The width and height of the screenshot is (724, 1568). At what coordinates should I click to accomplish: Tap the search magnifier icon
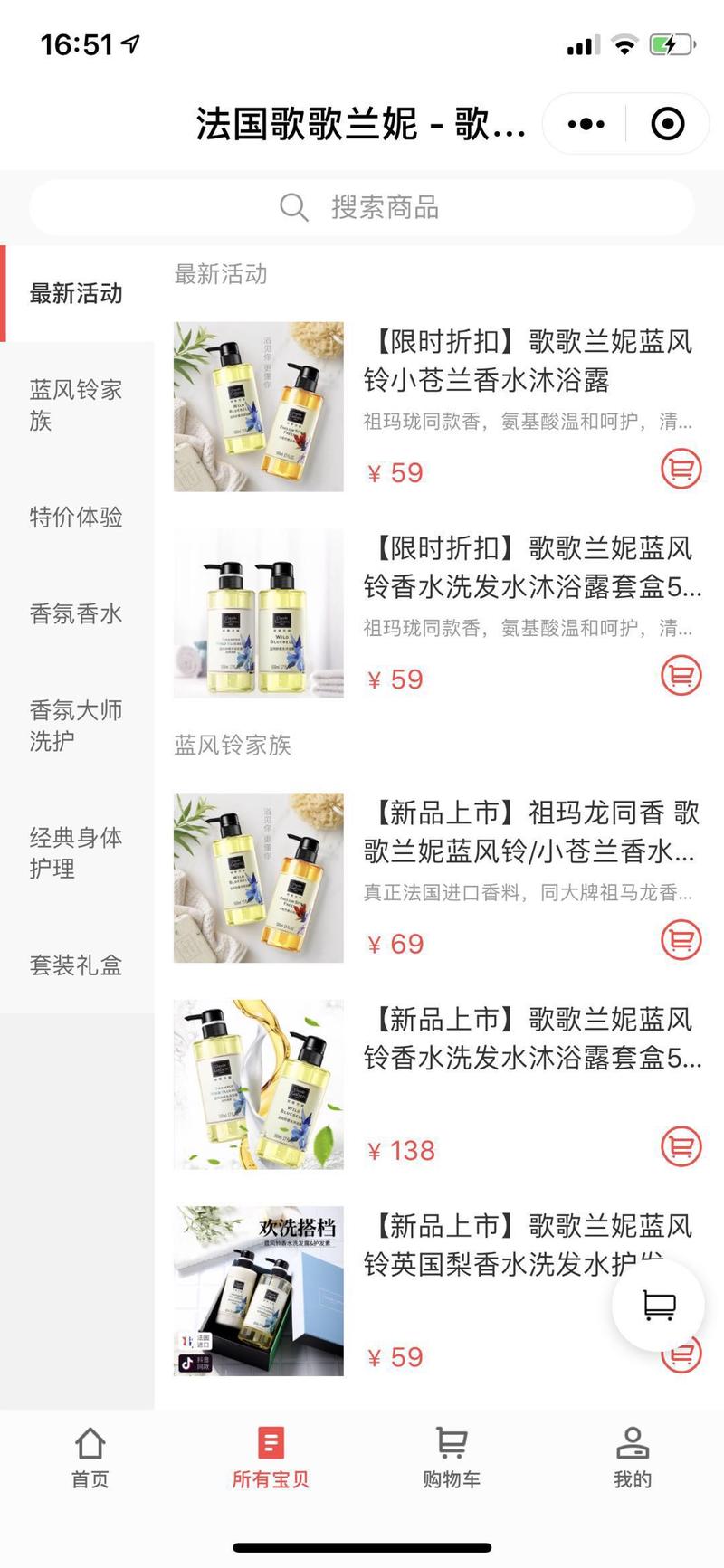click(x=293, y=207)
